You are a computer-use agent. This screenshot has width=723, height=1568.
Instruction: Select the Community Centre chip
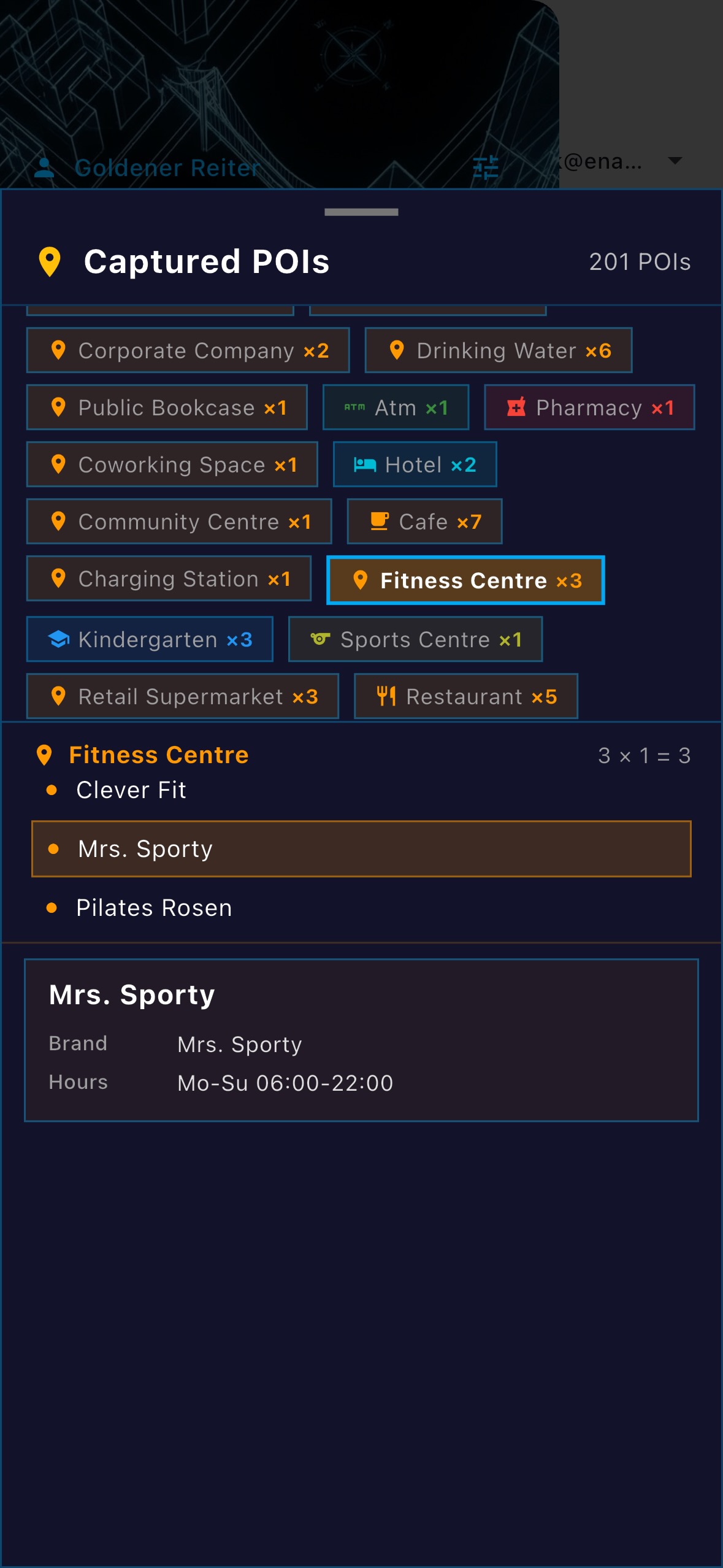(x=179, y=521)
